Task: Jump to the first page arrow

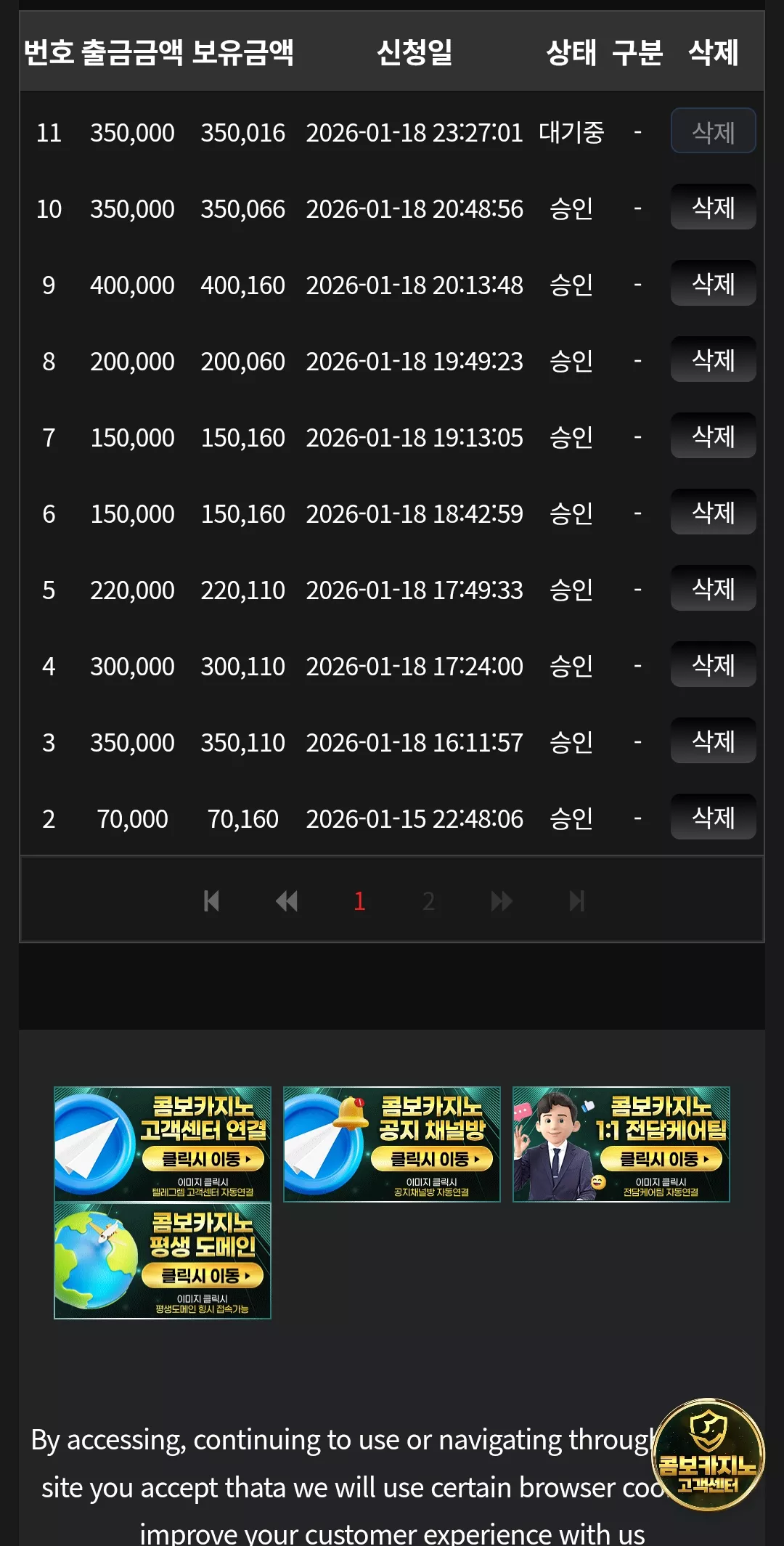Action: pos(211,901)
